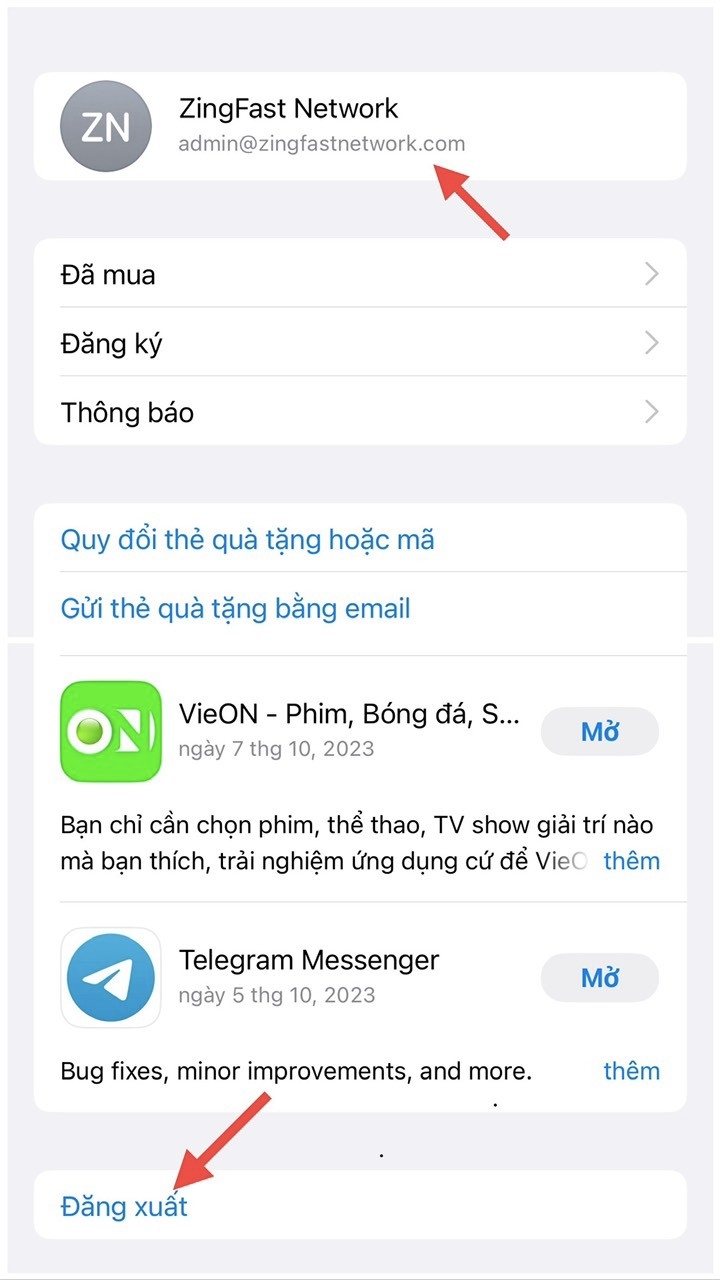Tap Mở next to VieON app
This screenshot has width=720, height=1280.
(x=600, y=732)
